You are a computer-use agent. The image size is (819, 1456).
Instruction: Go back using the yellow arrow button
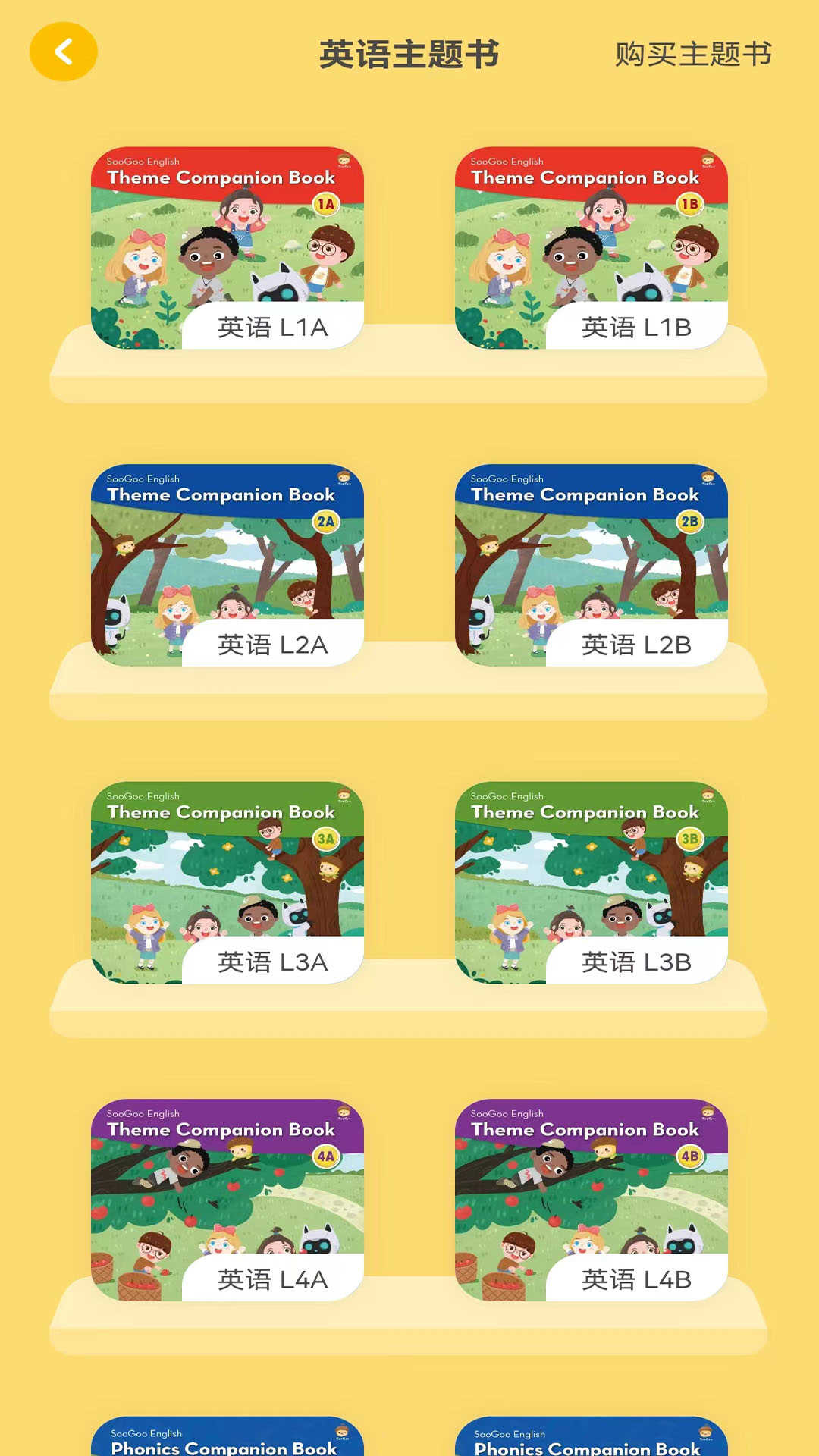(64, 52)
